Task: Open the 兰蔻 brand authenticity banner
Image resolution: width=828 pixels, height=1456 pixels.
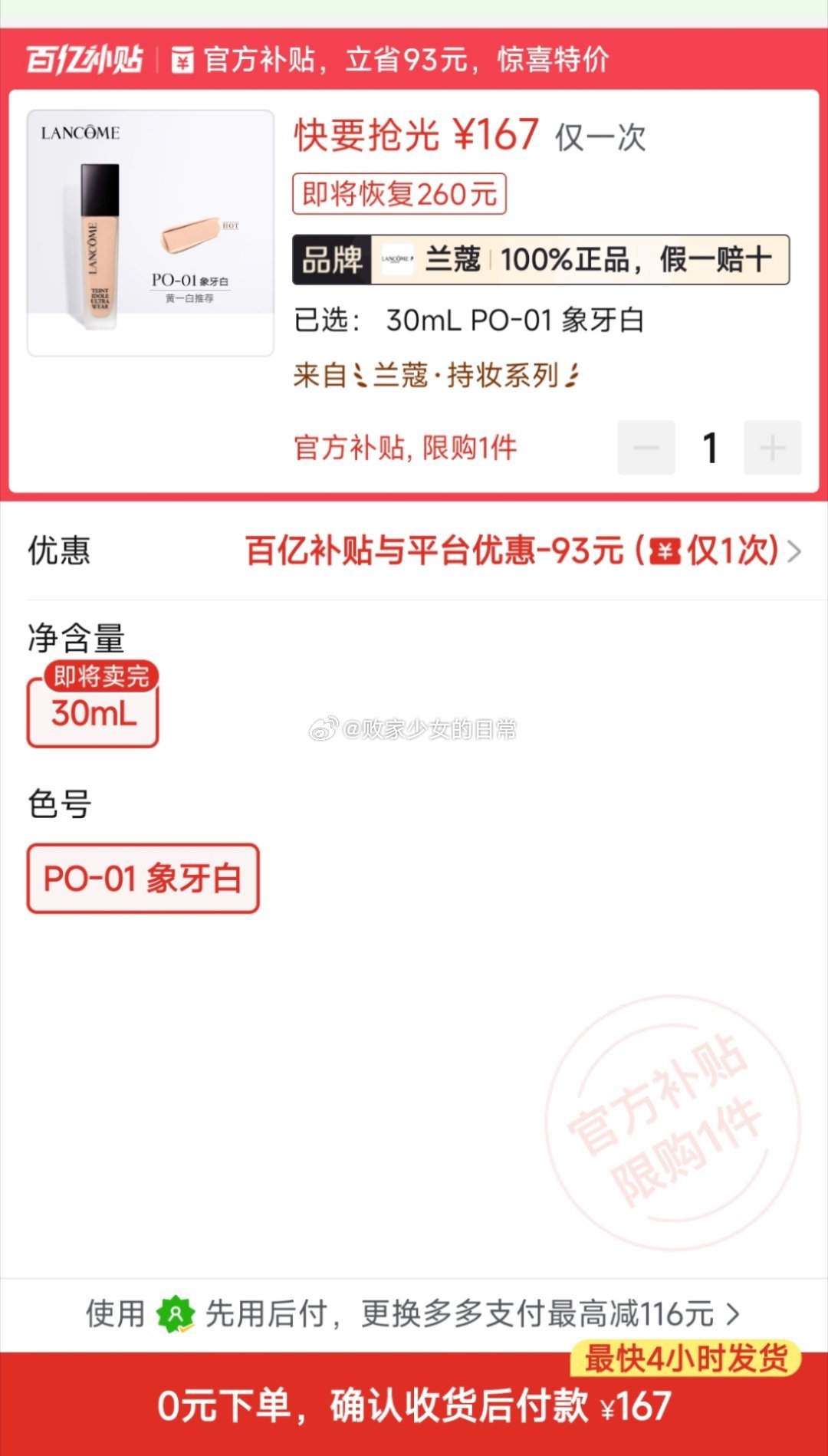Action: click(x=540, y=260)
